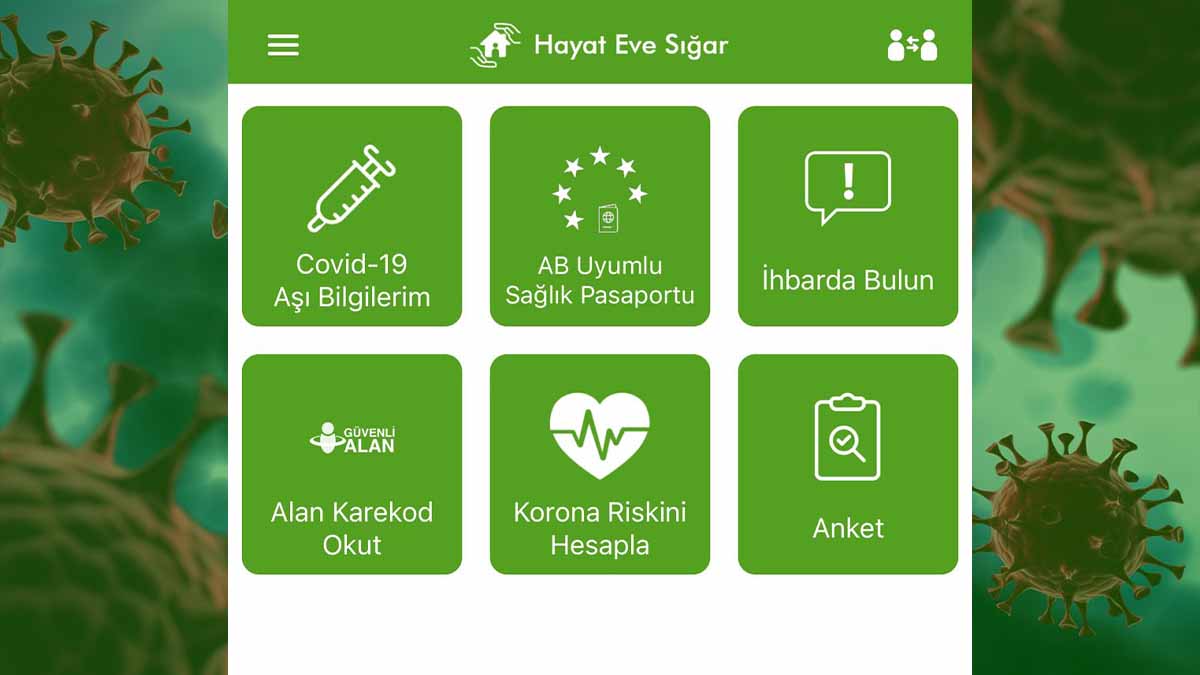Open Covid-19 Aşı Bilgilerim tile
This screenshot has width=1200, height=675.
[x=352, y=216]
